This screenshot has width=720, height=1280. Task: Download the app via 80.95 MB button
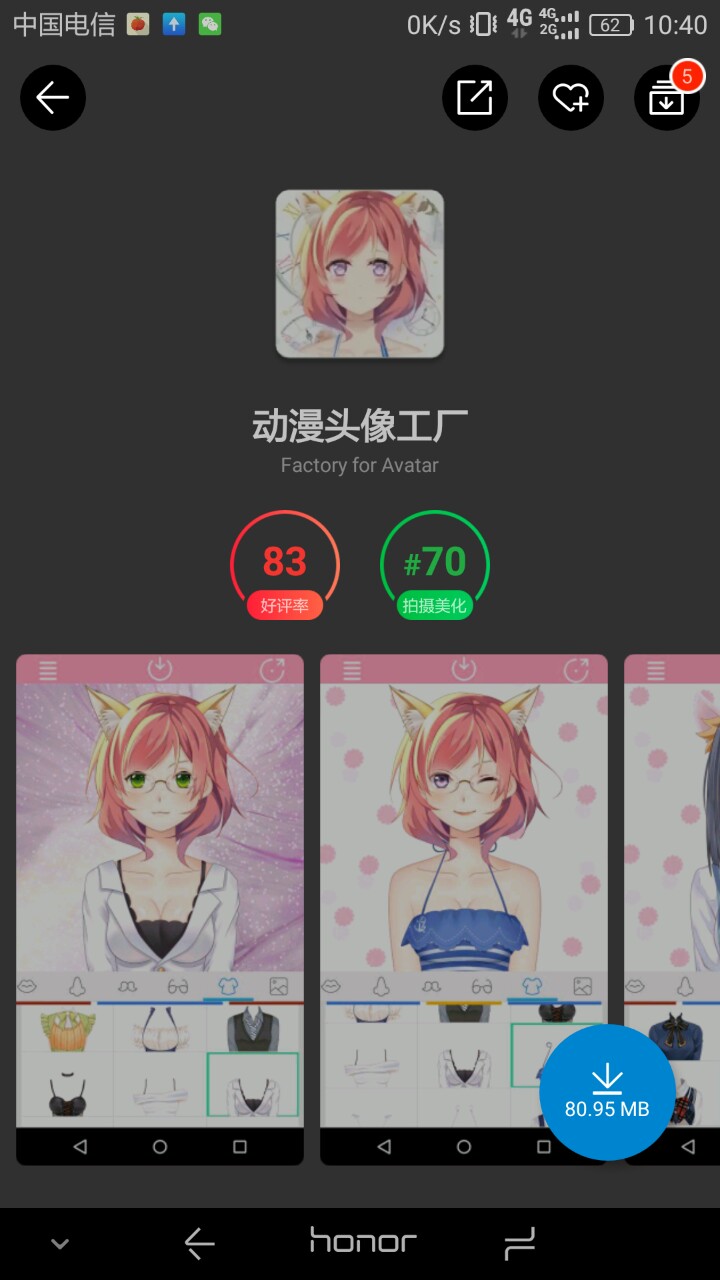tap(606, 1092)
